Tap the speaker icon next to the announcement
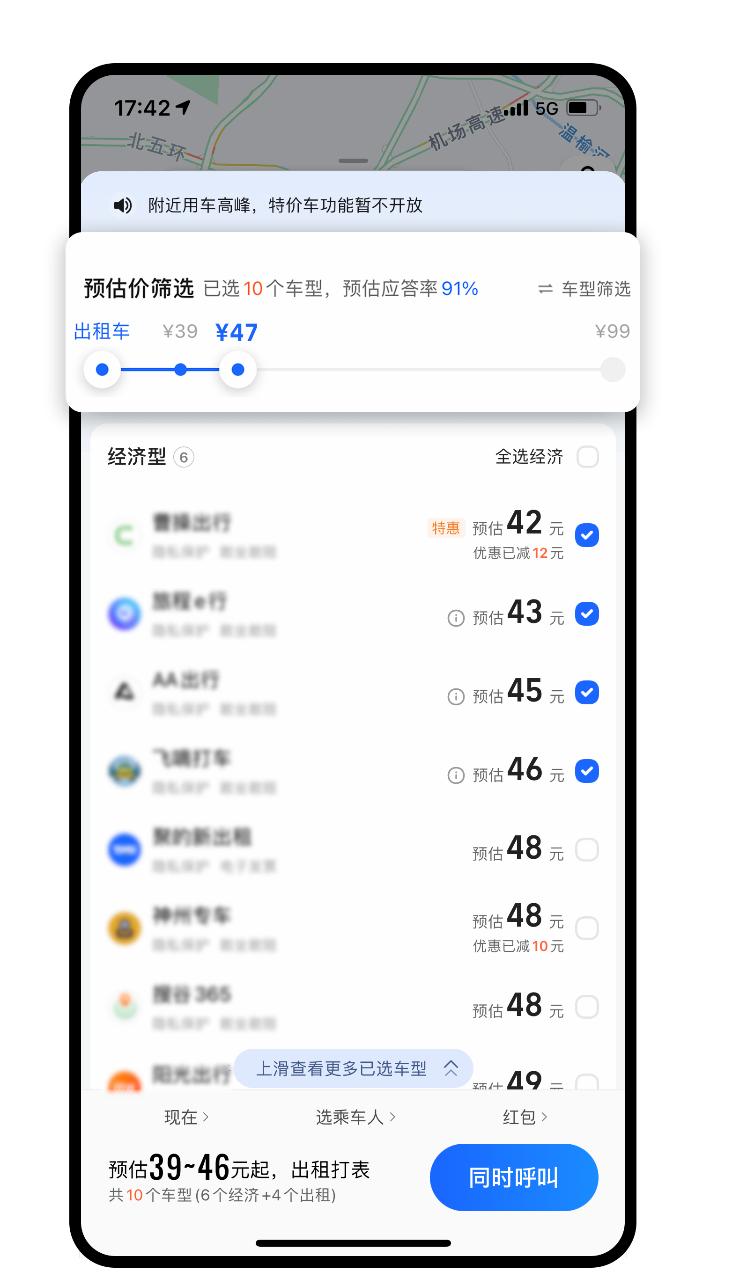The width and height of the screenshot is (732, 1286). 122,206
